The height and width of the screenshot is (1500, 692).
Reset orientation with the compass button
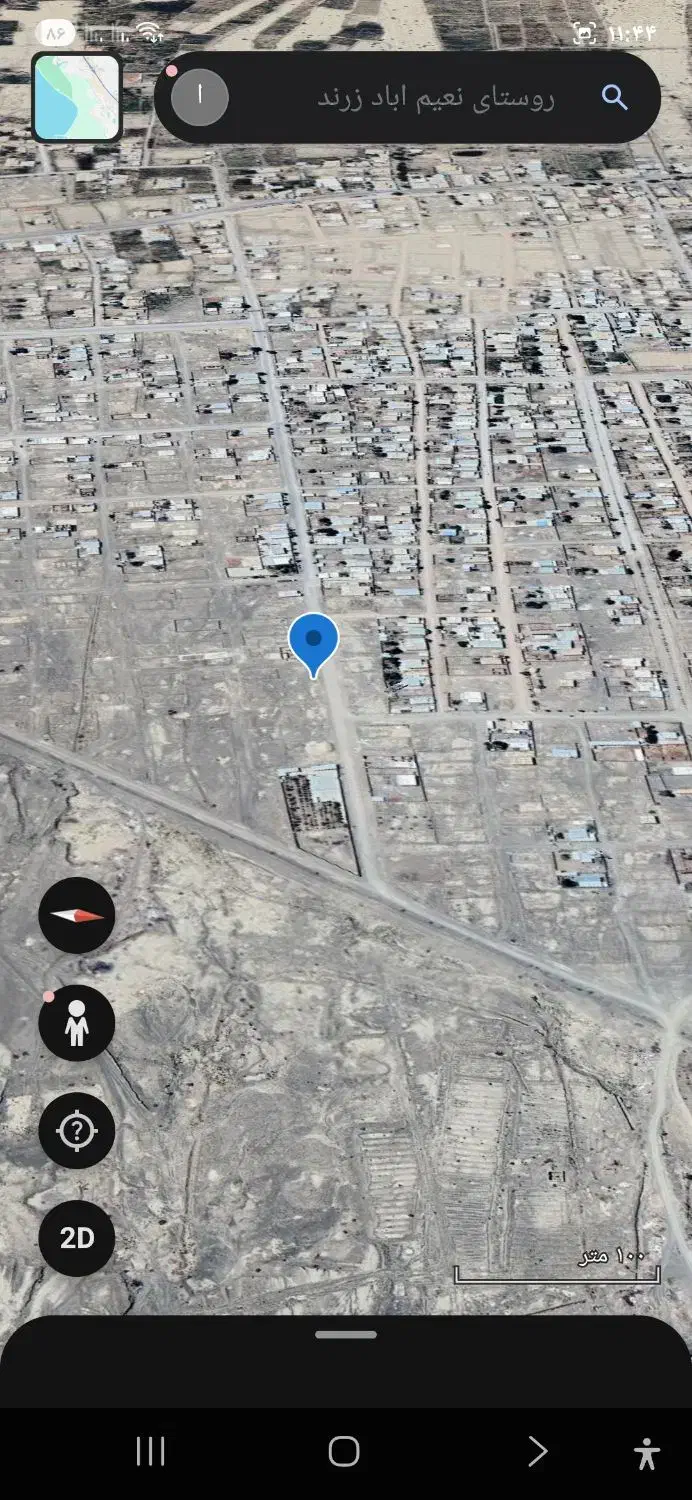coord(77,915)
